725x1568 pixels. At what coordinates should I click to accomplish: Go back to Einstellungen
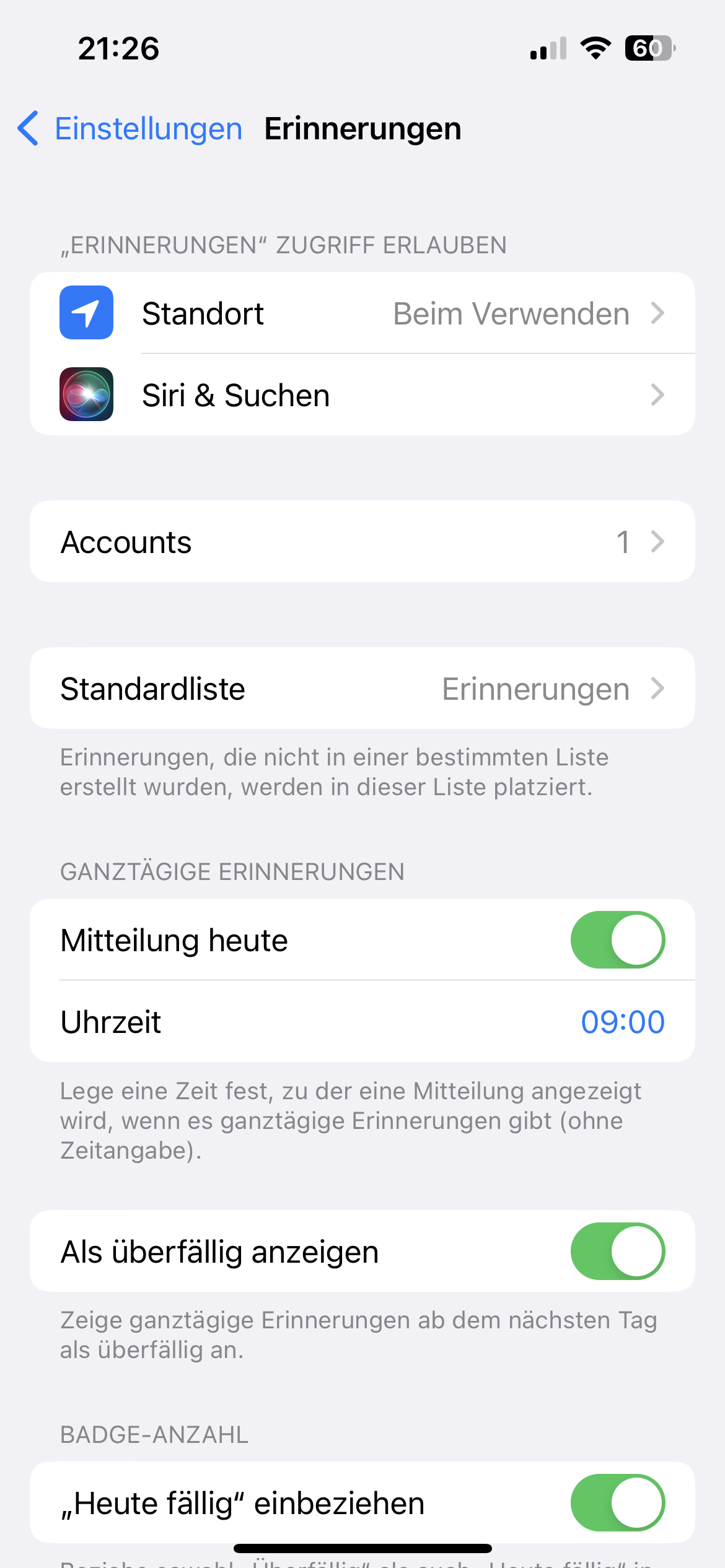130,129
